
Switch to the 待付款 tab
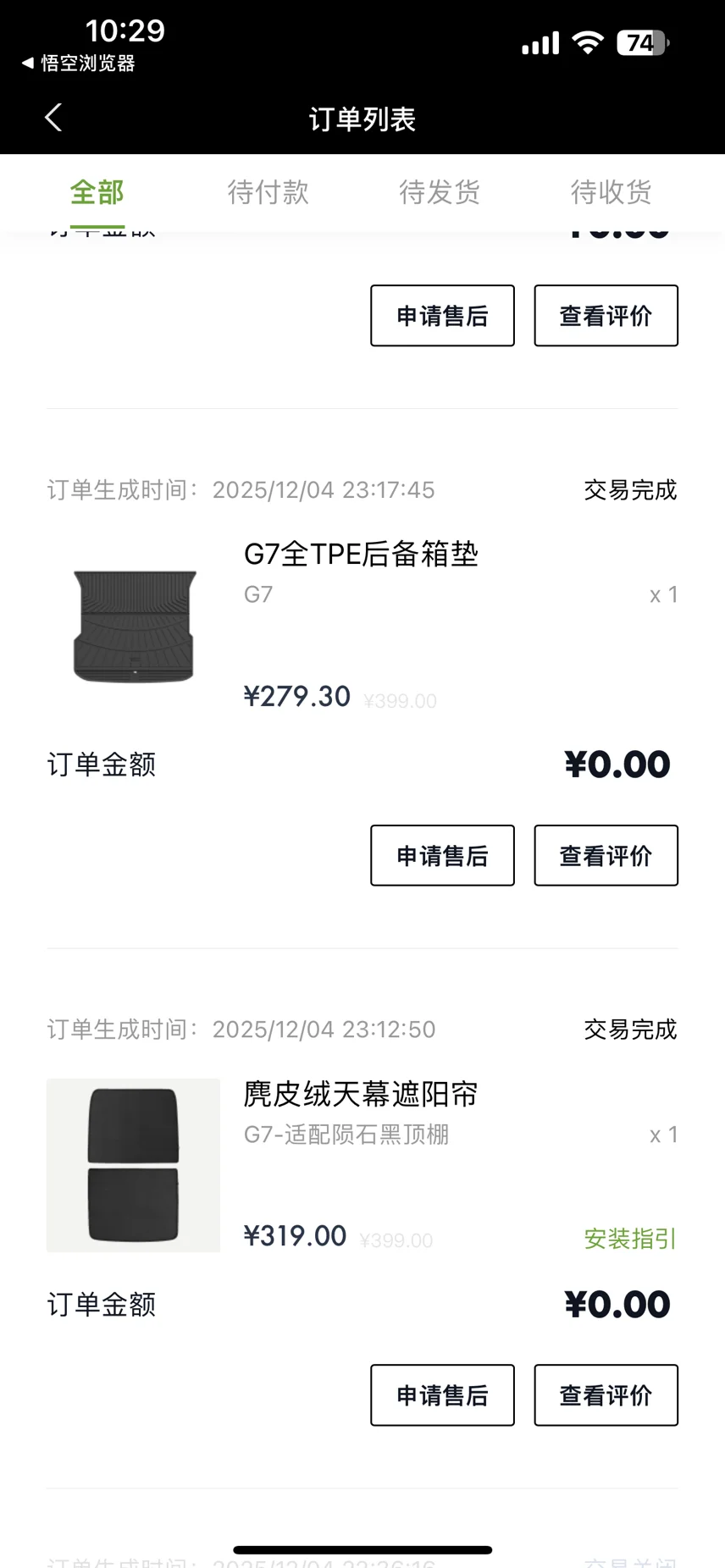pyautogui.click(x=268, y=193)
